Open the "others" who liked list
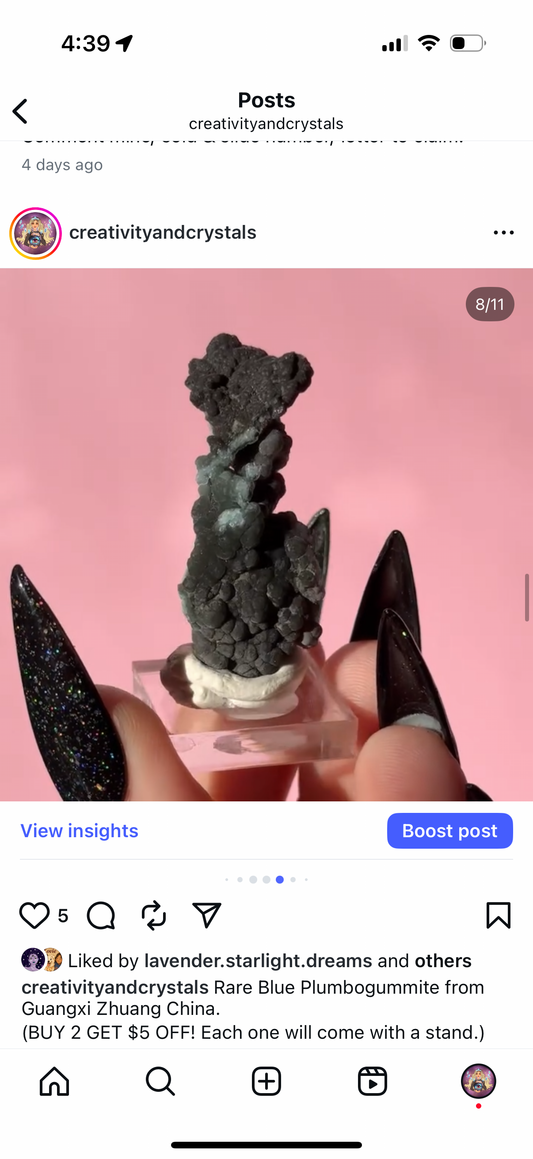533x1159 pixels. [443, 961]
